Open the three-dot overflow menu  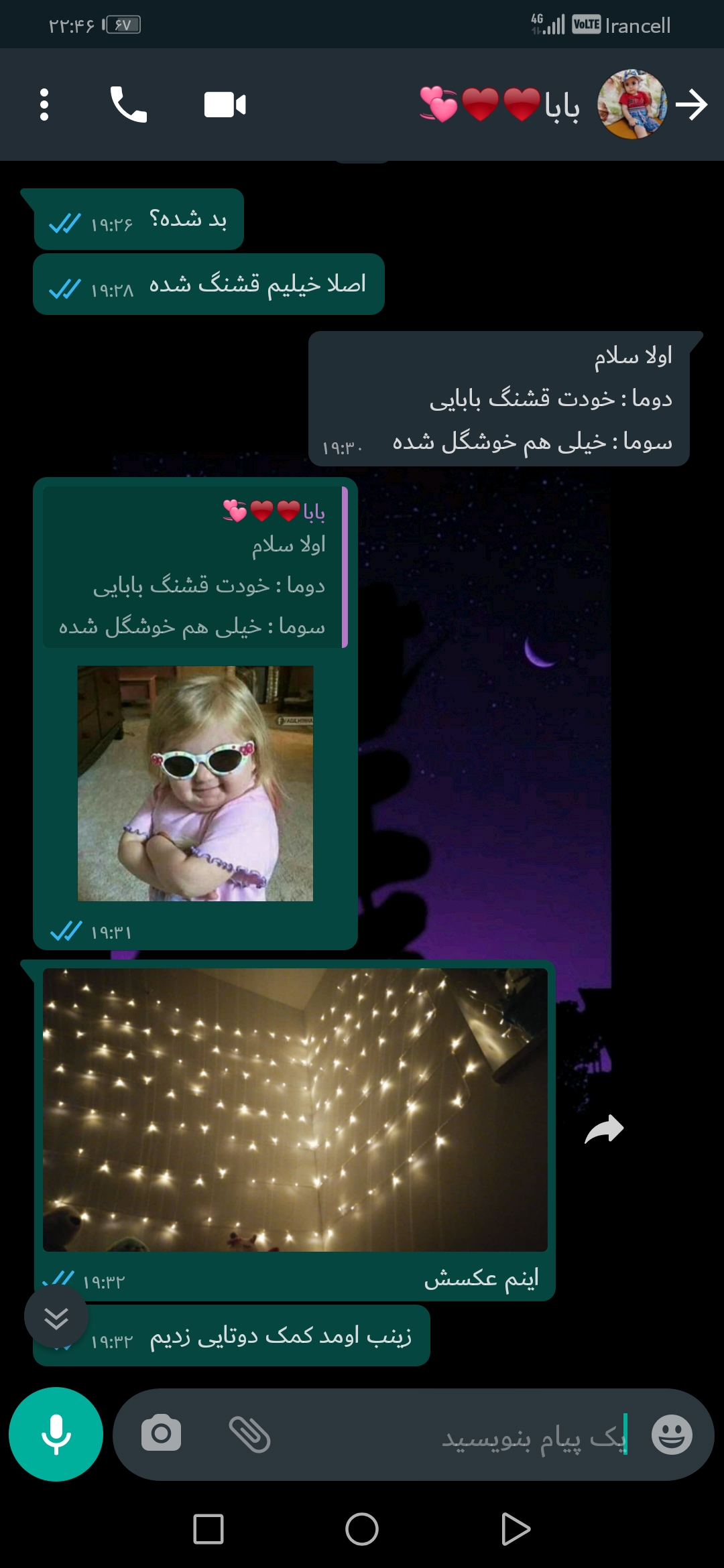click(44, 105)
